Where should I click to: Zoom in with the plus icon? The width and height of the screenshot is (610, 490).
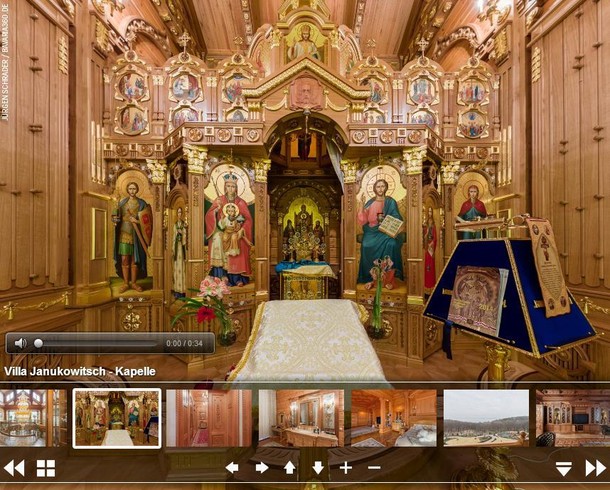pyautogui.click(x=346, y=467)
